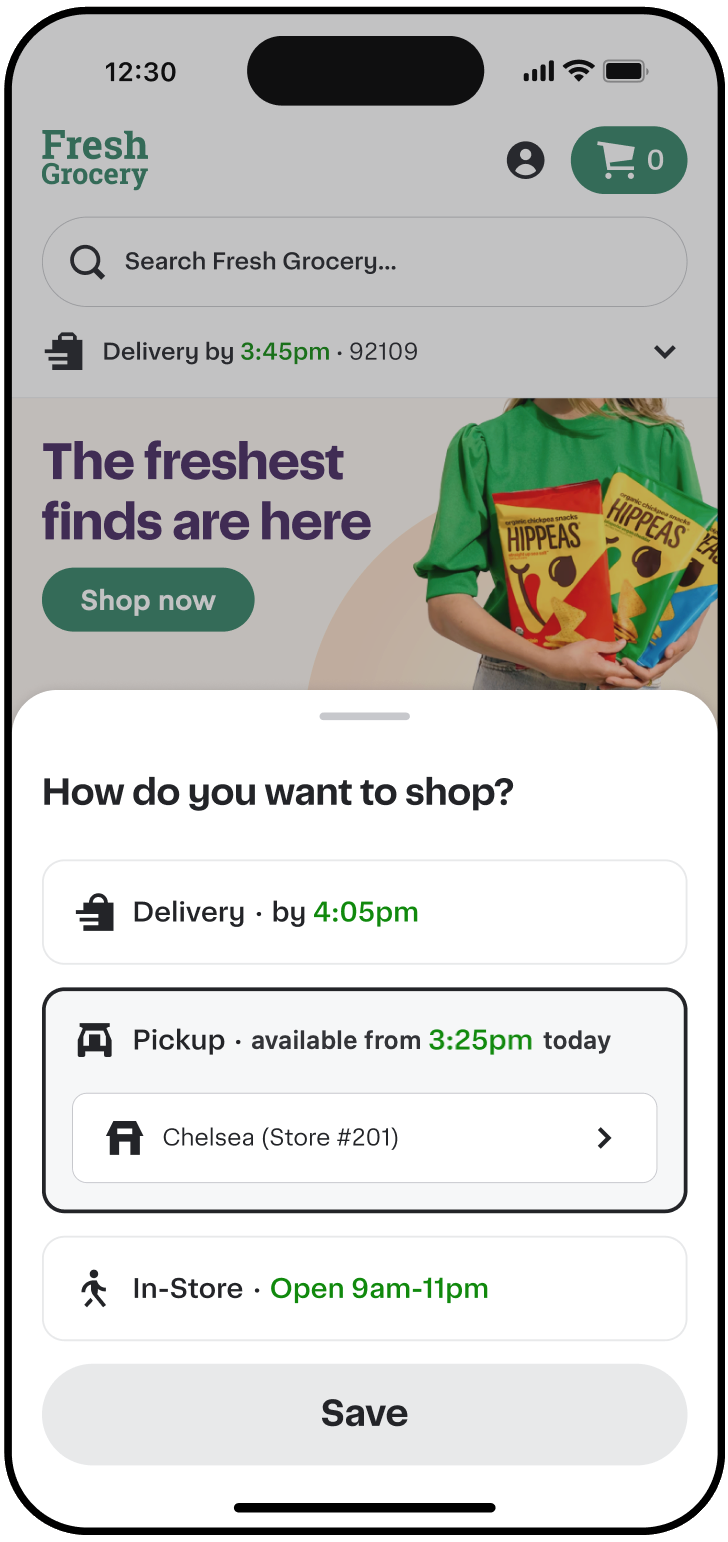Tap the account profile icon
728x1542 pixels.
(x=523, y=160)
